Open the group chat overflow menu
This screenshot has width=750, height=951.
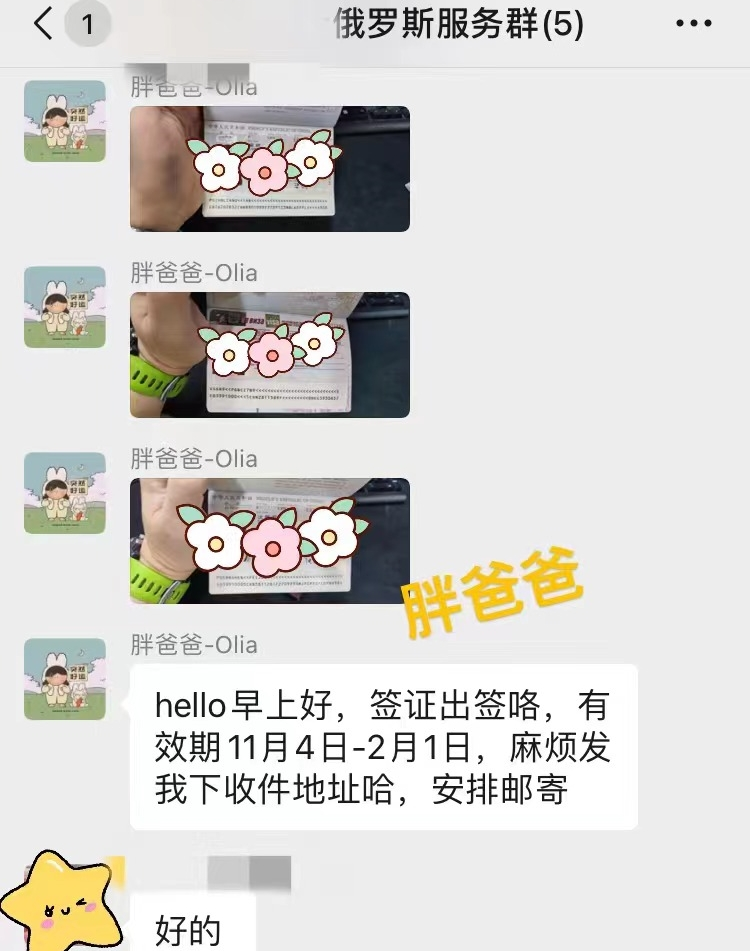[693, 24]
